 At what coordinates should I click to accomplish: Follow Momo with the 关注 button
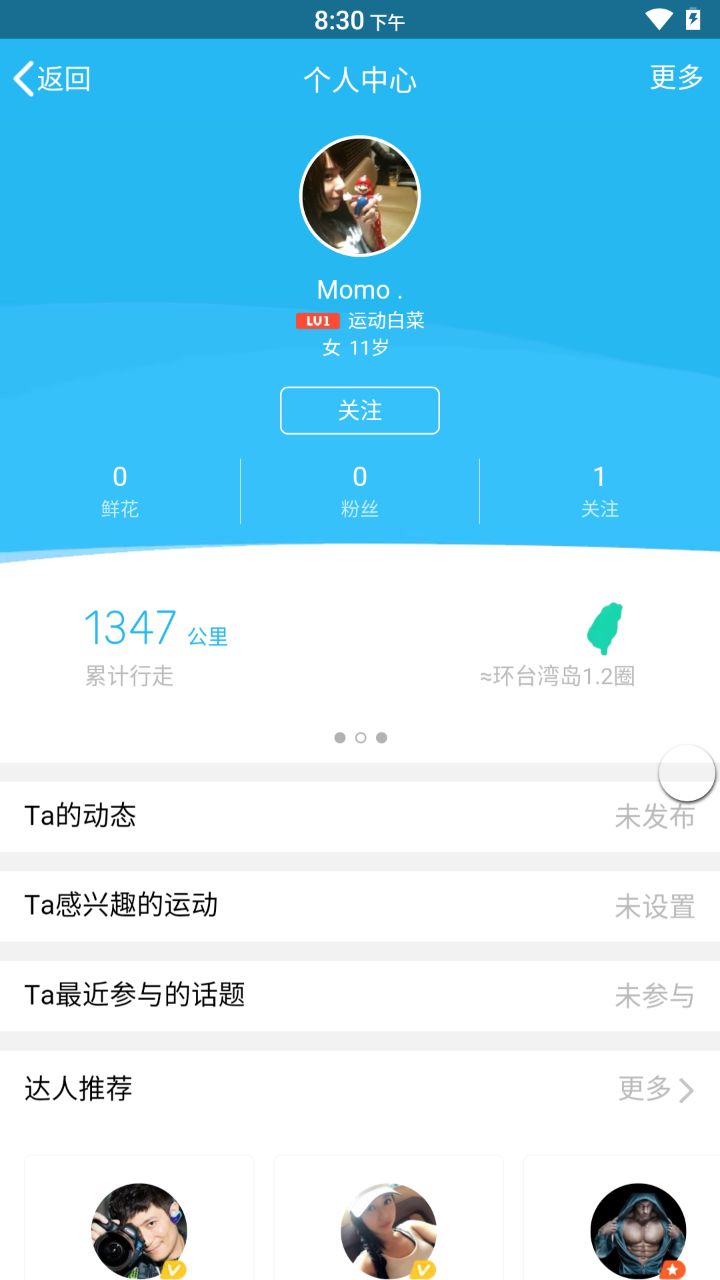point(360,411)
